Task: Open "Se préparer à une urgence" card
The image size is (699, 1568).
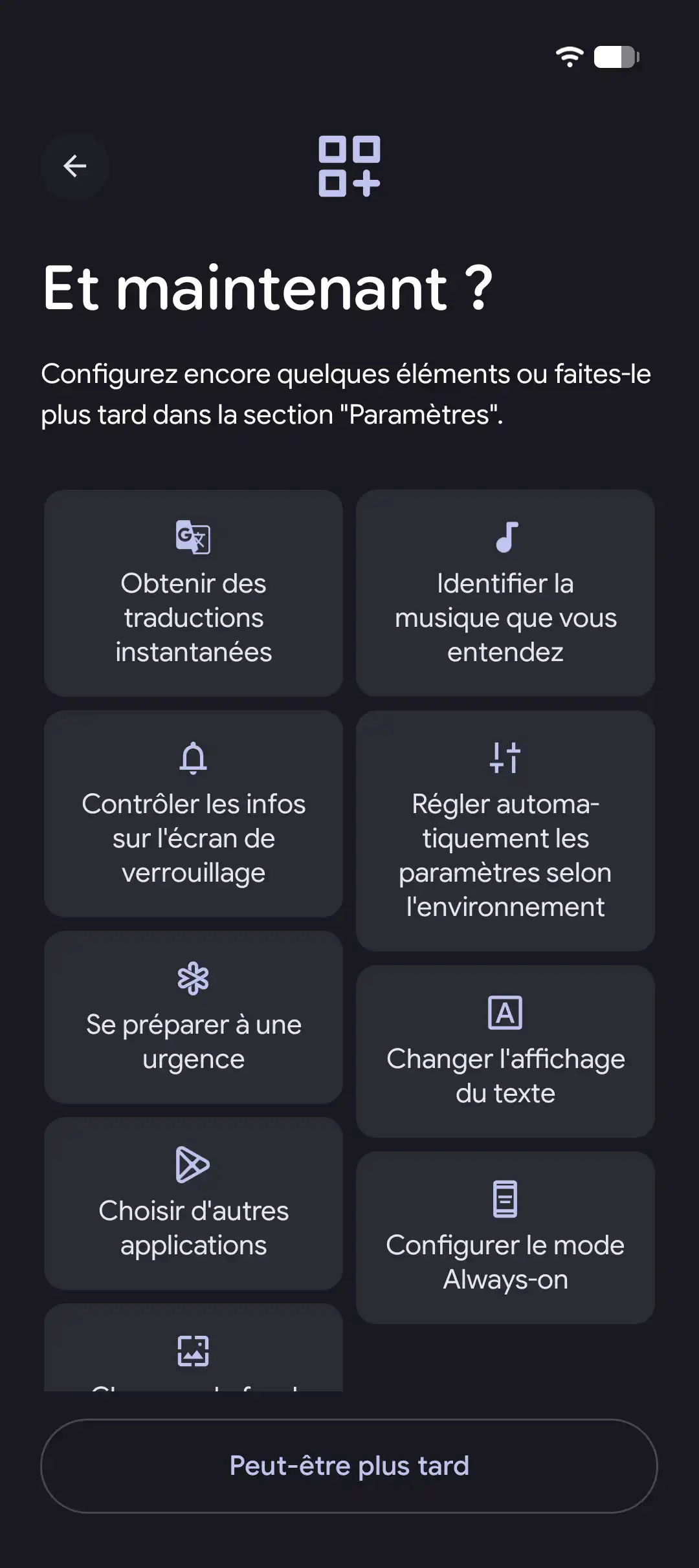Action: tap(194, 1017)
